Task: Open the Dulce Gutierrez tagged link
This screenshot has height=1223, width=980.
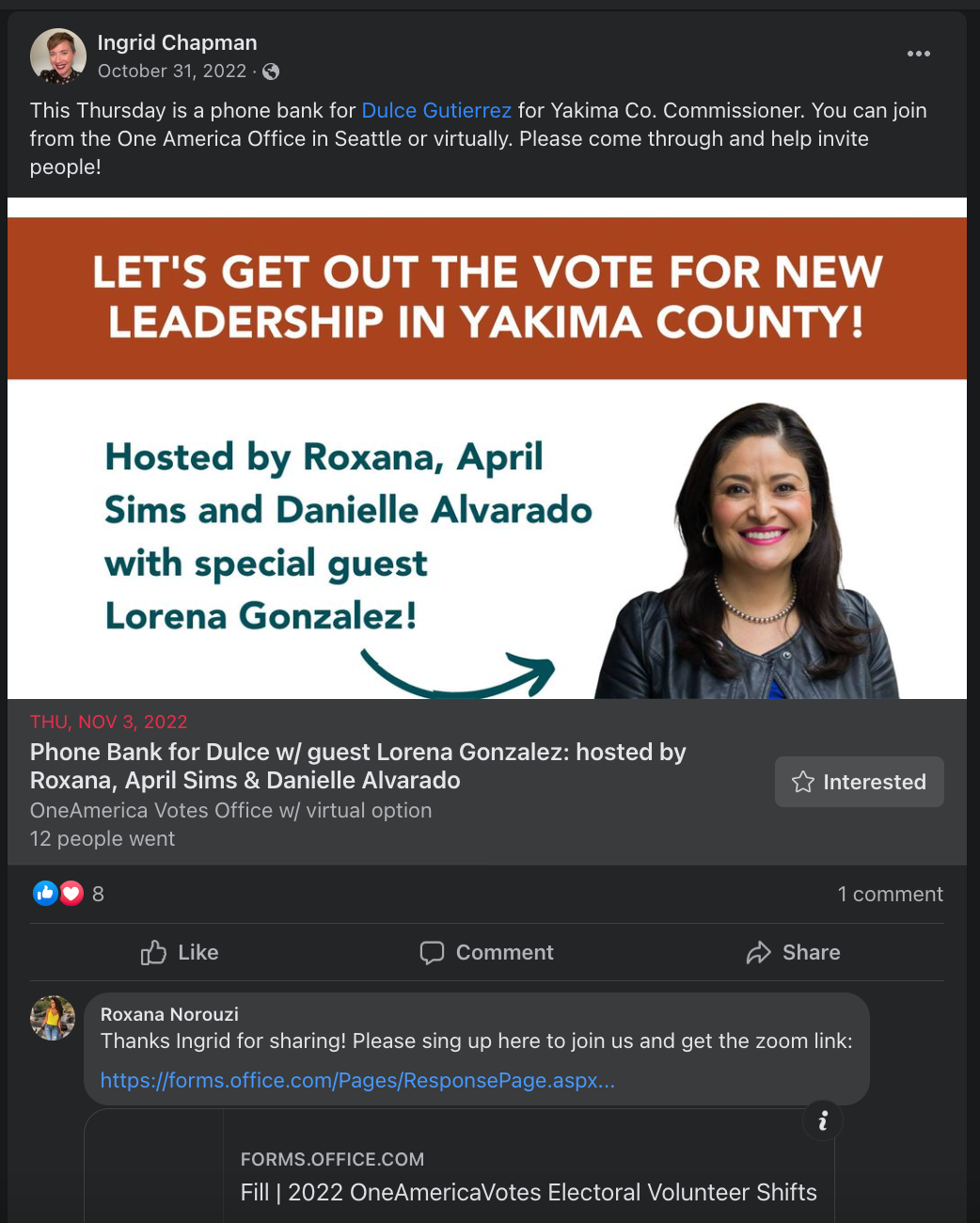Action: pyautogui.click(x=436, y=110)
